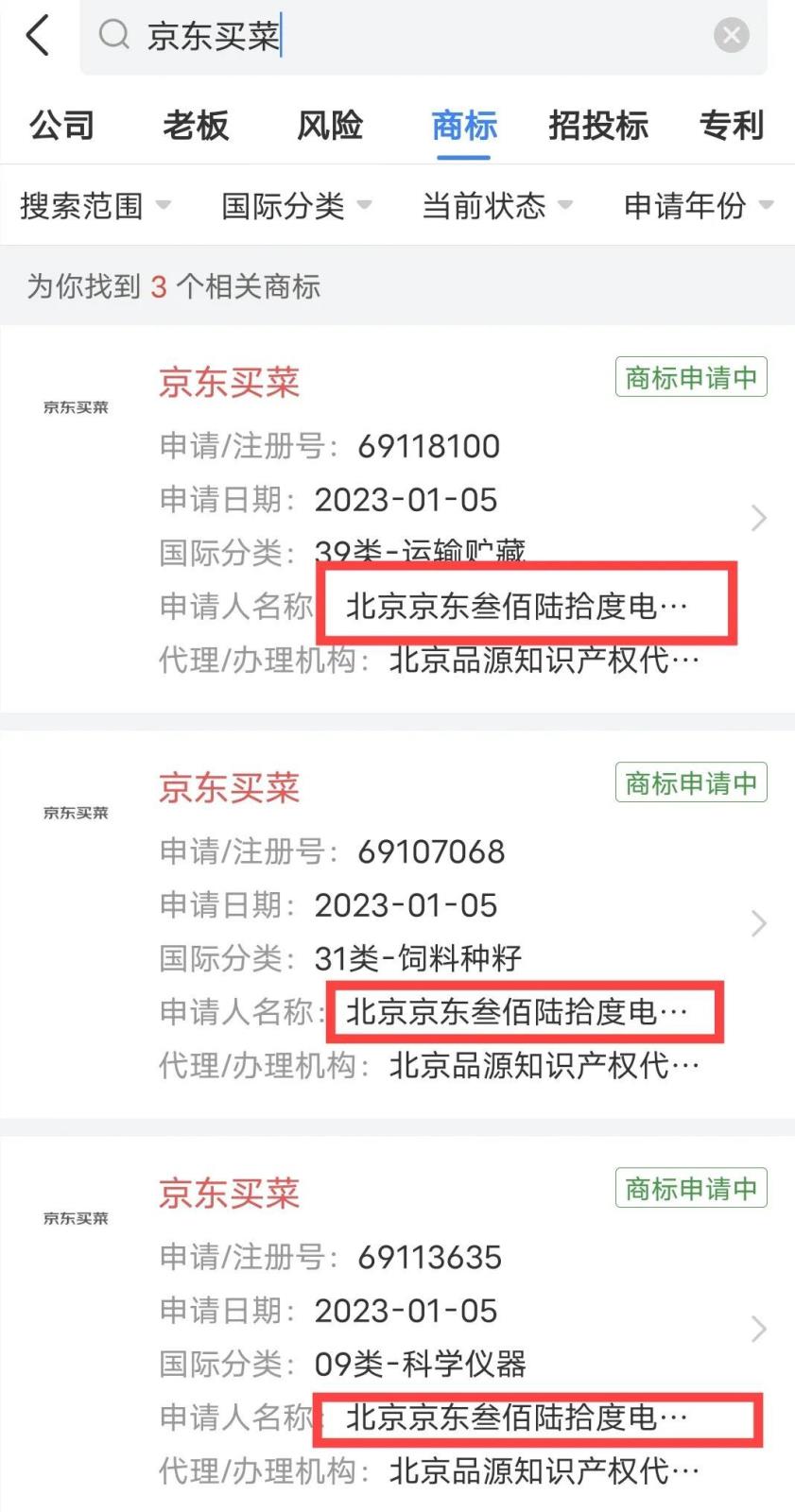Viewport: 795px width, 1512px height.
Task: Open trademark result number 69113635
Action: click(428, 1257)
